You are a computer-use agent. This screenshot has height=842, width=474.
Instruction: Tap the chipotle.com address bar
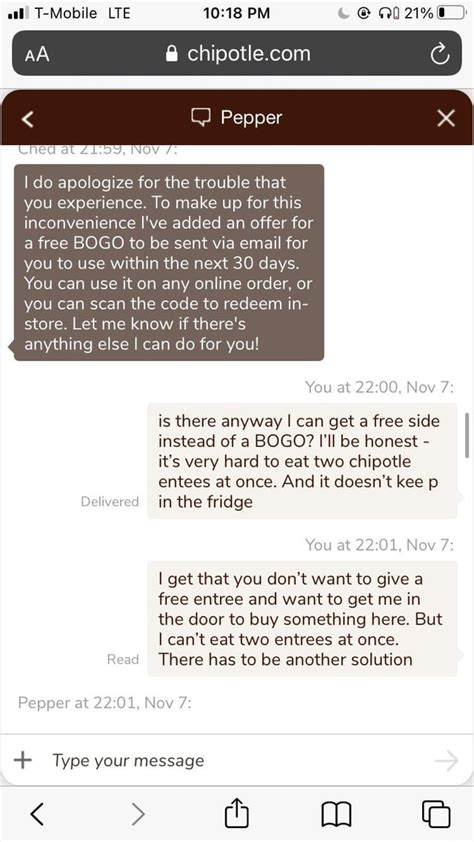coord(237,53)
